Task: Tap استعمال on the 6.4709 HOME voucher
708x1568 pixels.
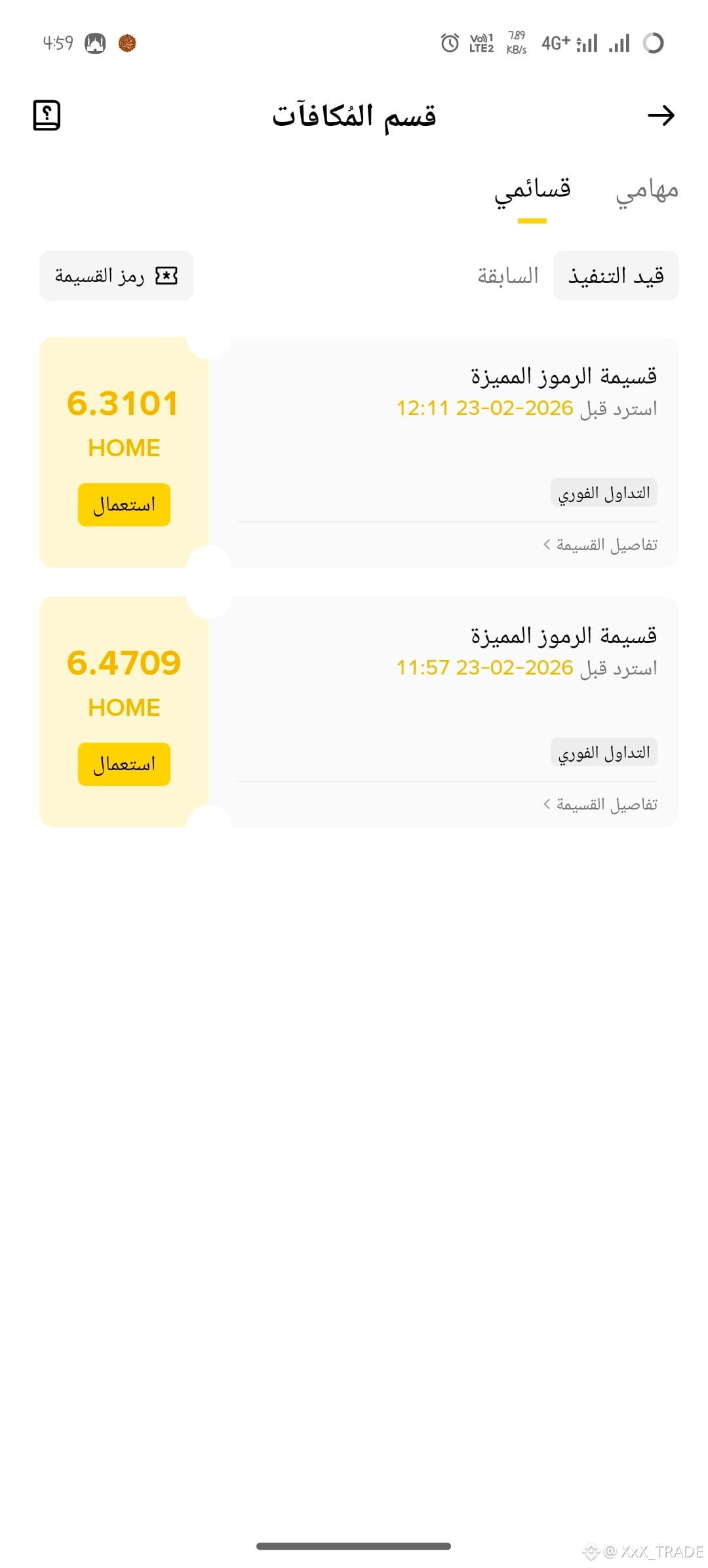Action: pyautogui.click(x=124, y=764)
